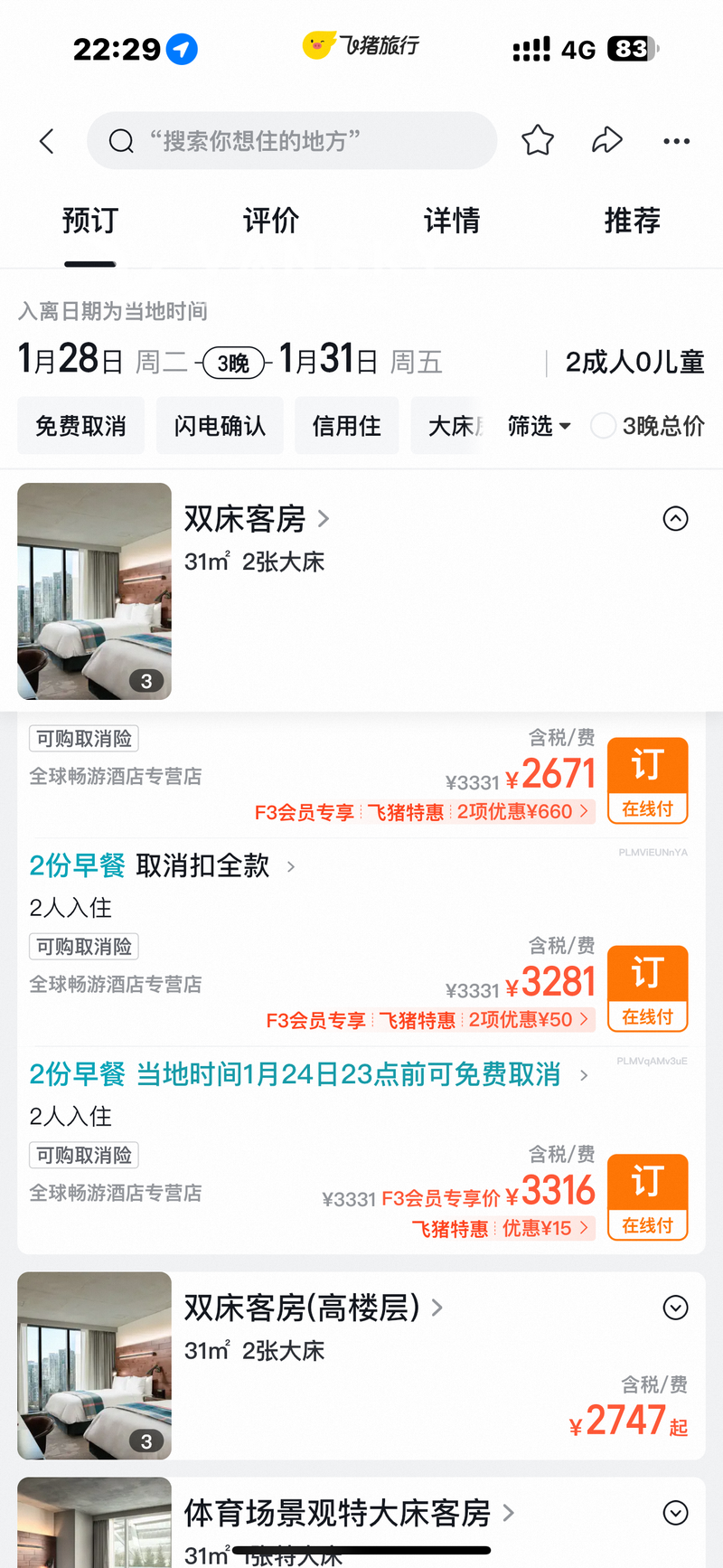Select the 闪电确认 filter chip
The height and width of the screenshot is (1568, 723).
point(220,426)
